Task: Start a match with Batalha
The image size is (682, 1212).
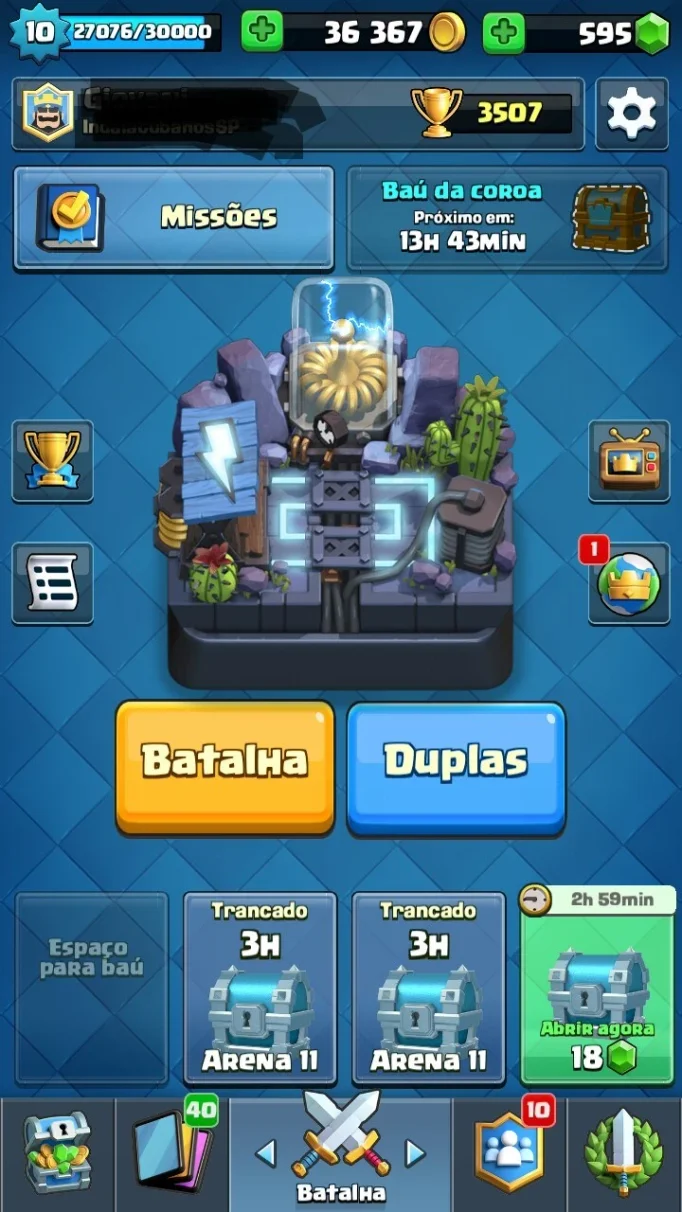Action: click(x=225, y=766)
